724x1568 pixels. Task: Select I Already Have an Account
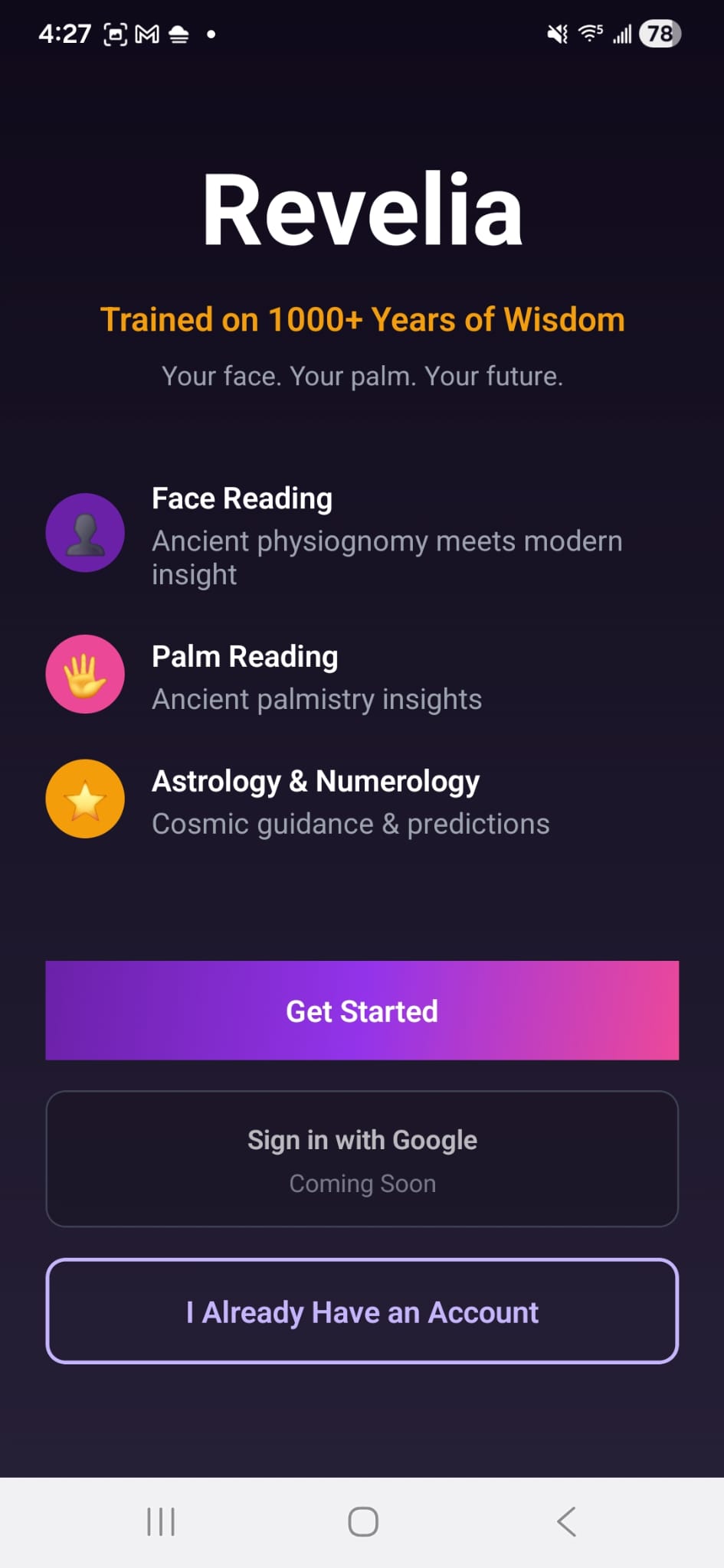pos(362,1311)
